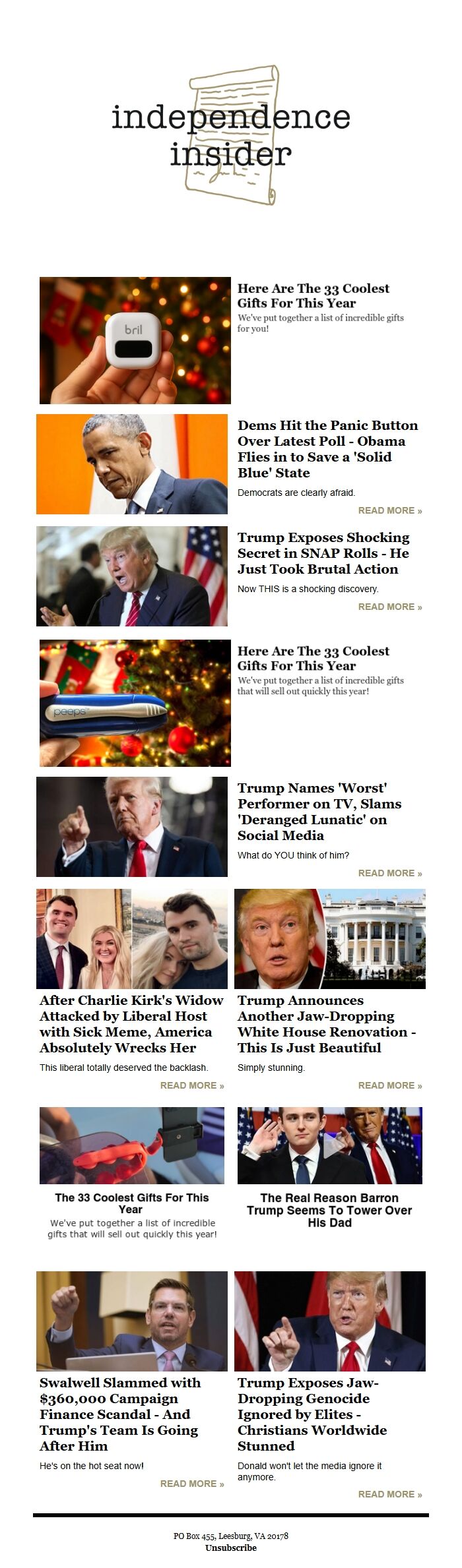Read more on the White House renovation
Viewport: 462px width, 1568px height.
(x=389, y=1085)
